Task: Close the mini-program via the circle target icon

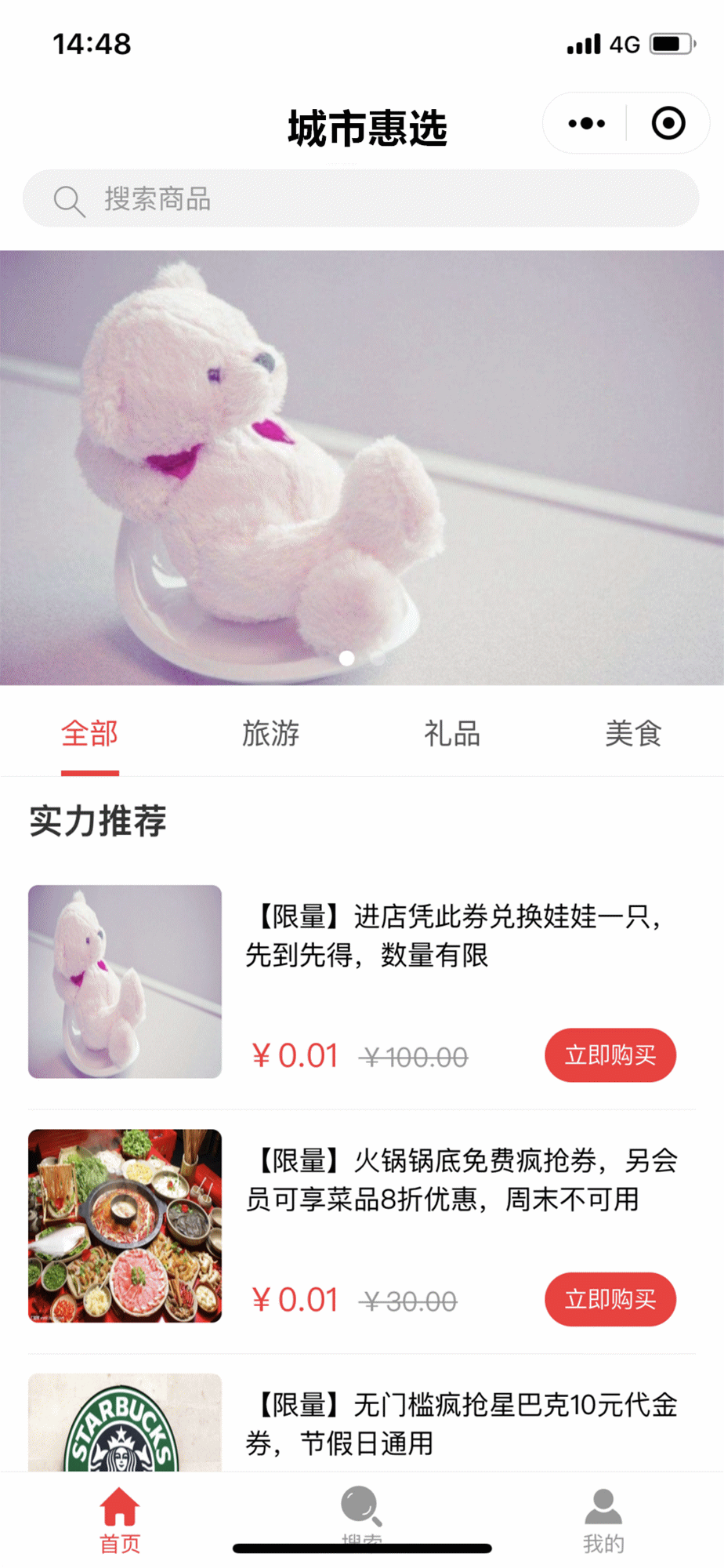Action: (667, 122)
